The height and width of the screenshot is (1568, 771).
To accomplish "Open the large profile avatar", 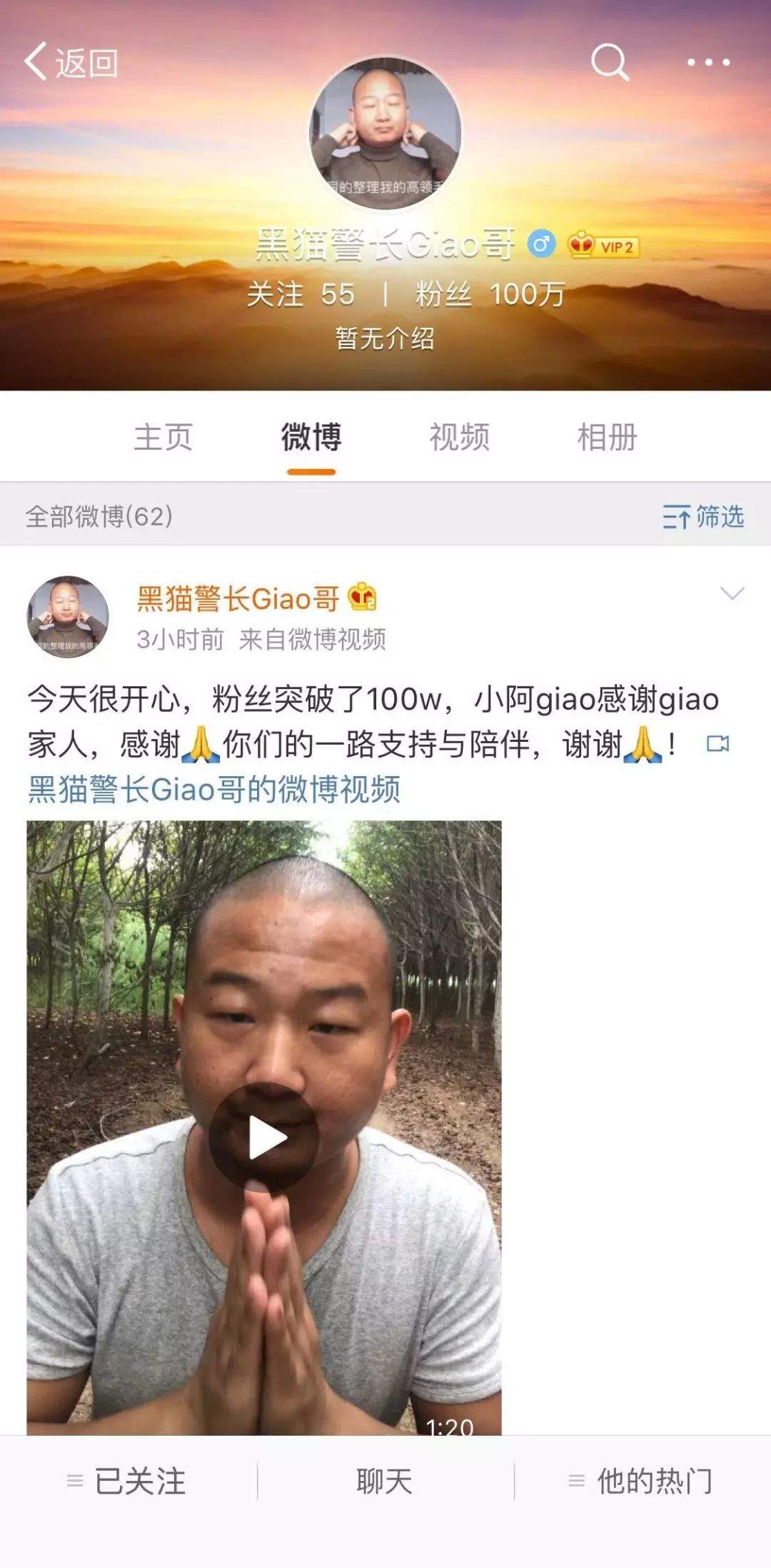I will point(385,134).
